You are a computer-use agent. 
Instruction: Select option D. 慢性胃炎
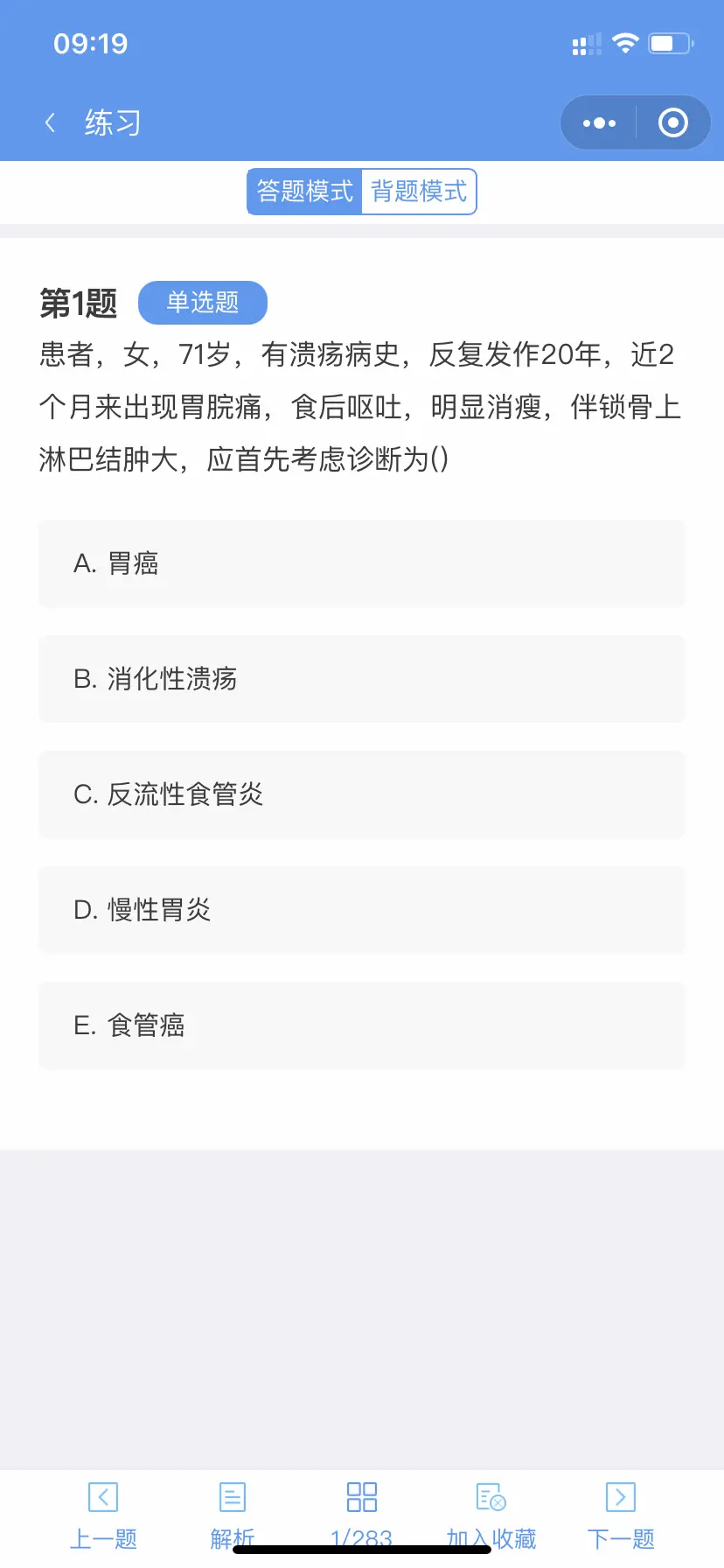(362, 910)
